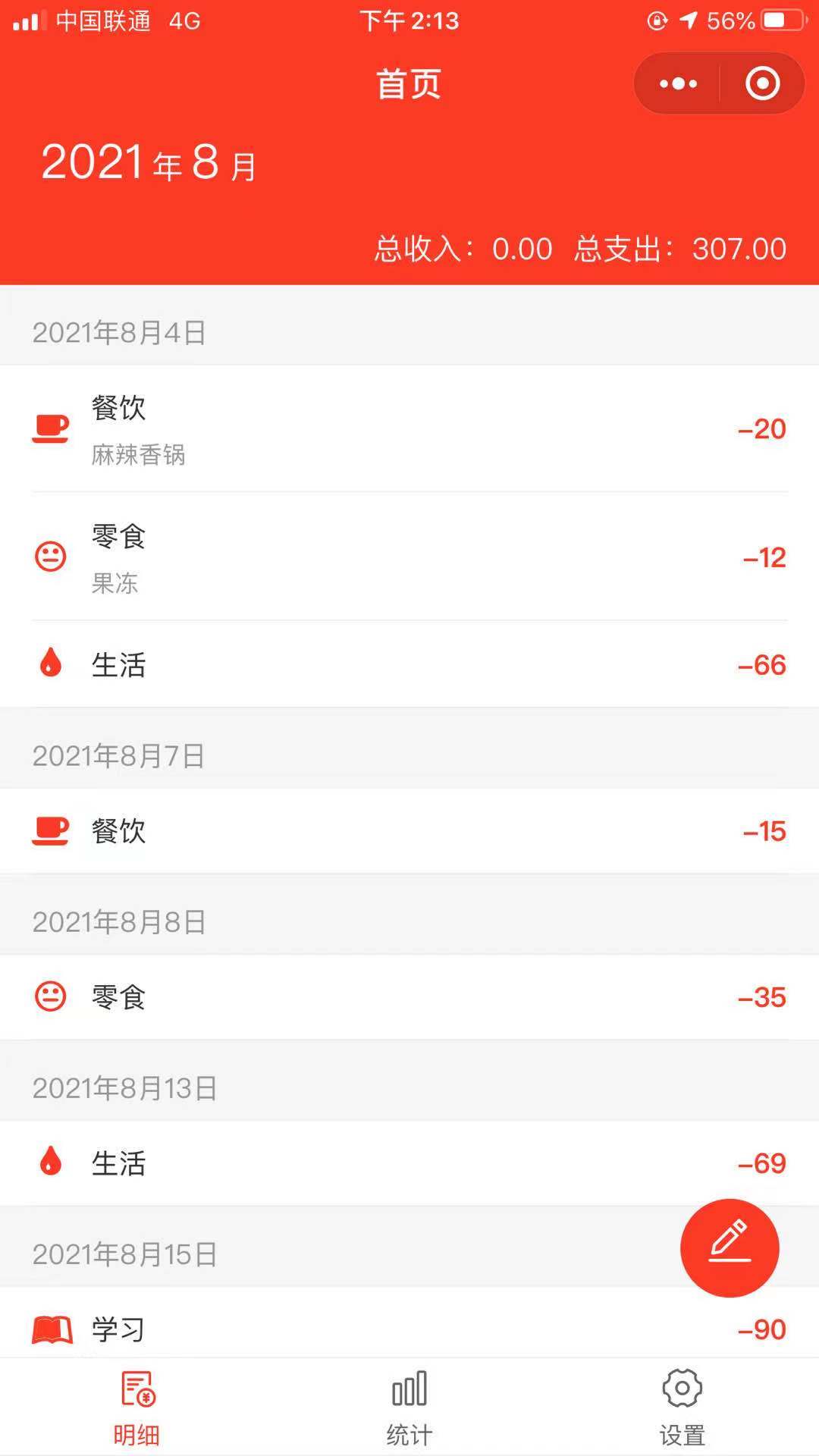Image resolution: width=819 pixels, height=1456 pixels.
Task: Open the 学习 expense of -90
Action: pyautogui.click(x=409, y=1329)
